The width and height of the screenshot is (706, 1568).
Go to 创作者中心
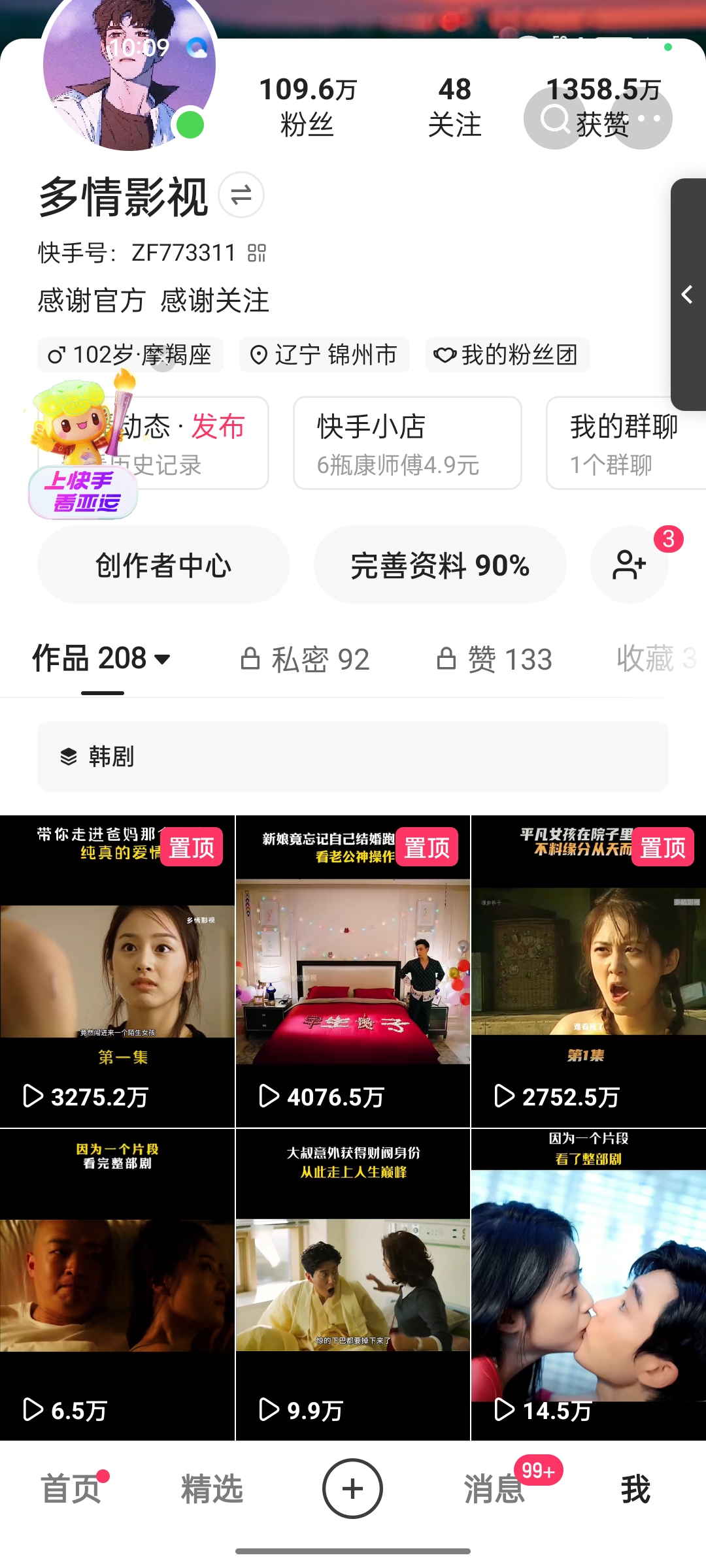[163, 565]
